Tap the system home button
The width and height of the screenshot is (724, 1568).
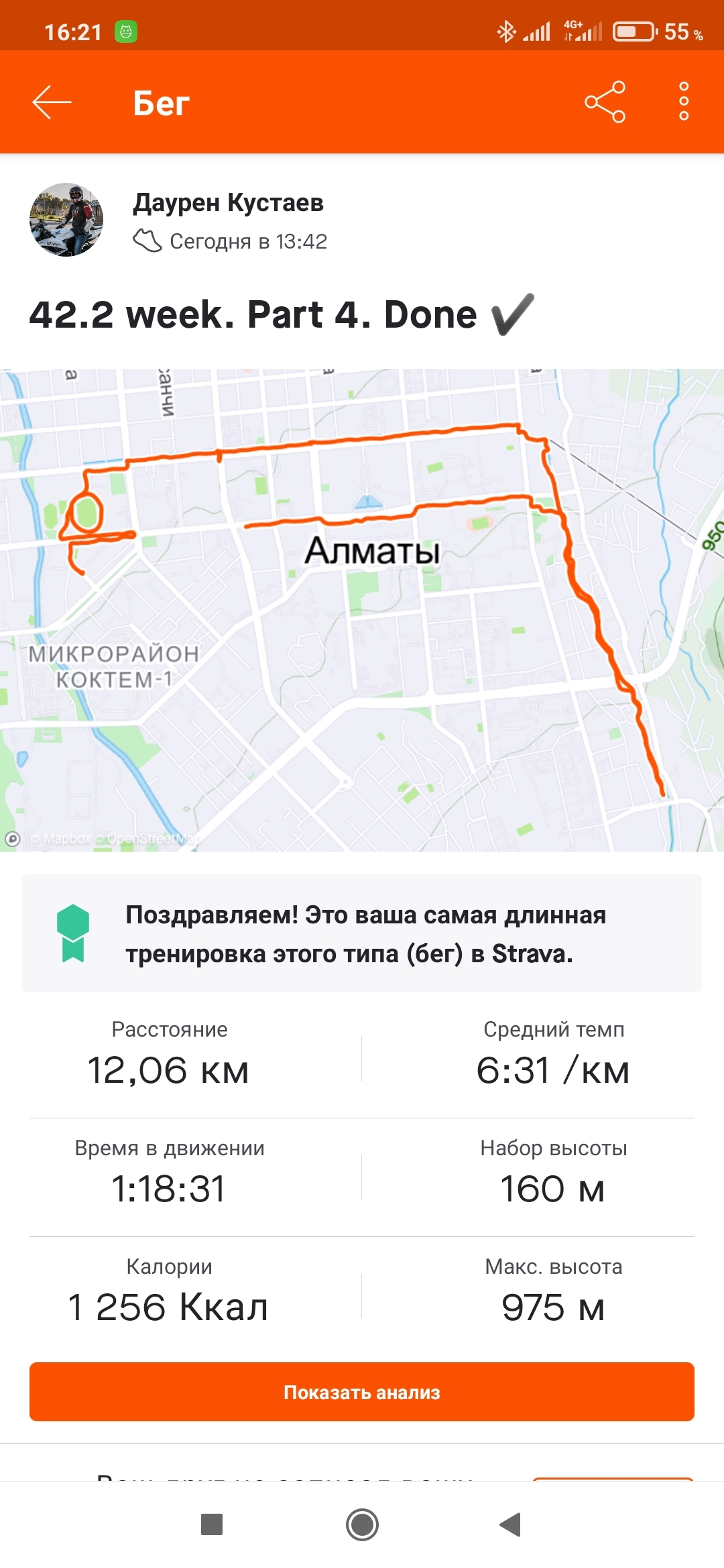pyautogui.click(x=362, y=1524)
